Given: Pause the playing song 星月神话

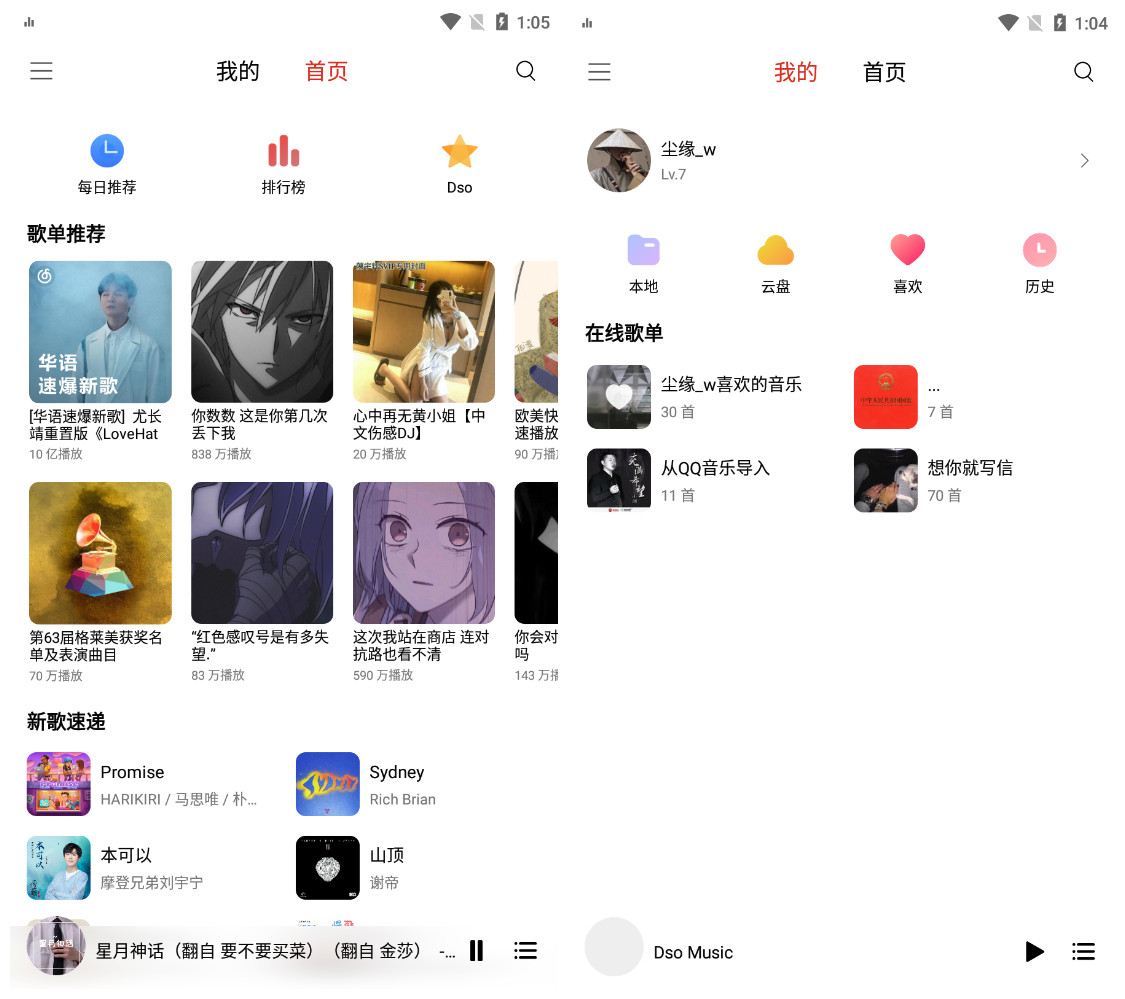Looking at the screenshot, I should (x=476, y=951).
